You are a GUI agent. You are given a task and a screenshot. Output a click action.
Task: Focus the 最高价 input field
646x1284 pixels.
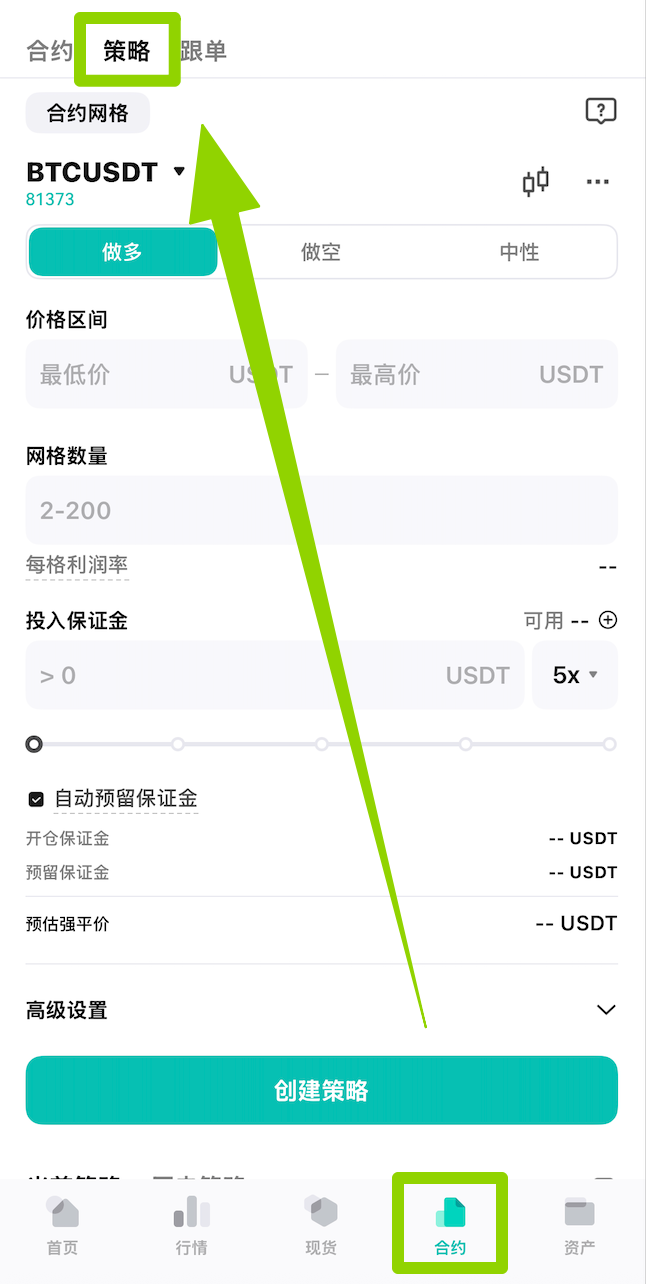coord(477,374)
